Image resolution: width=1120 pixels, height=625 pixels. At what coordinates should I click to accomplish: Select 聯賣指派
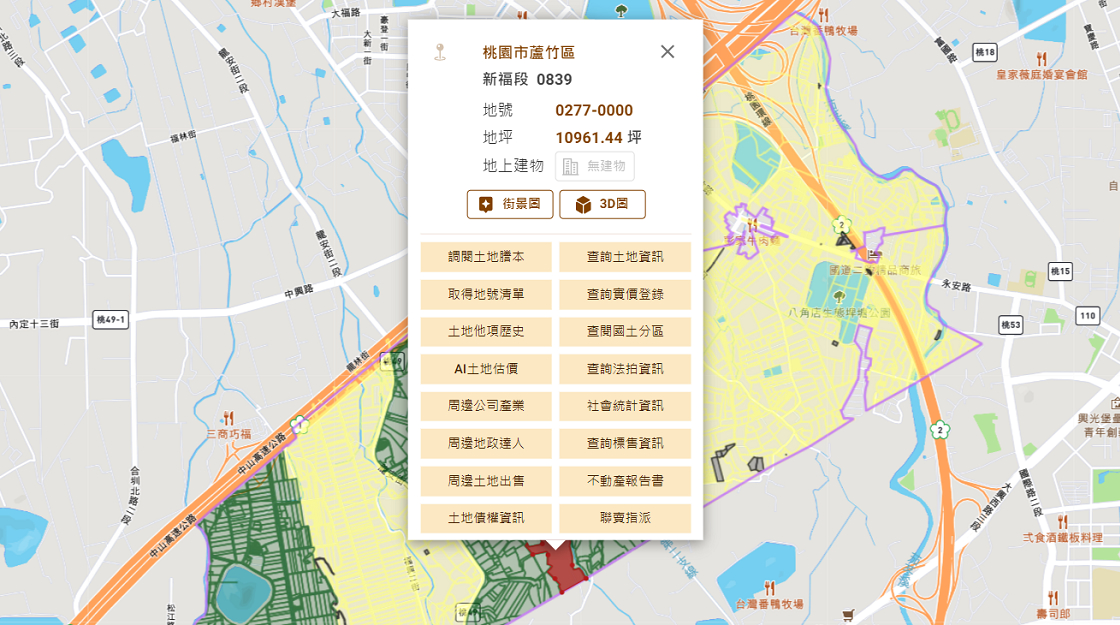tap(624, 518)
